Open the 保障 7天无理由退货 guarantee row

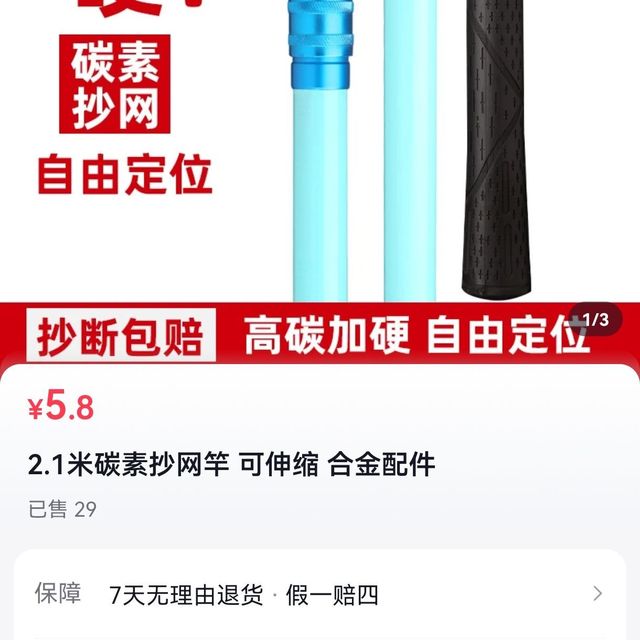pyautogui.click(x=320, y=594)
